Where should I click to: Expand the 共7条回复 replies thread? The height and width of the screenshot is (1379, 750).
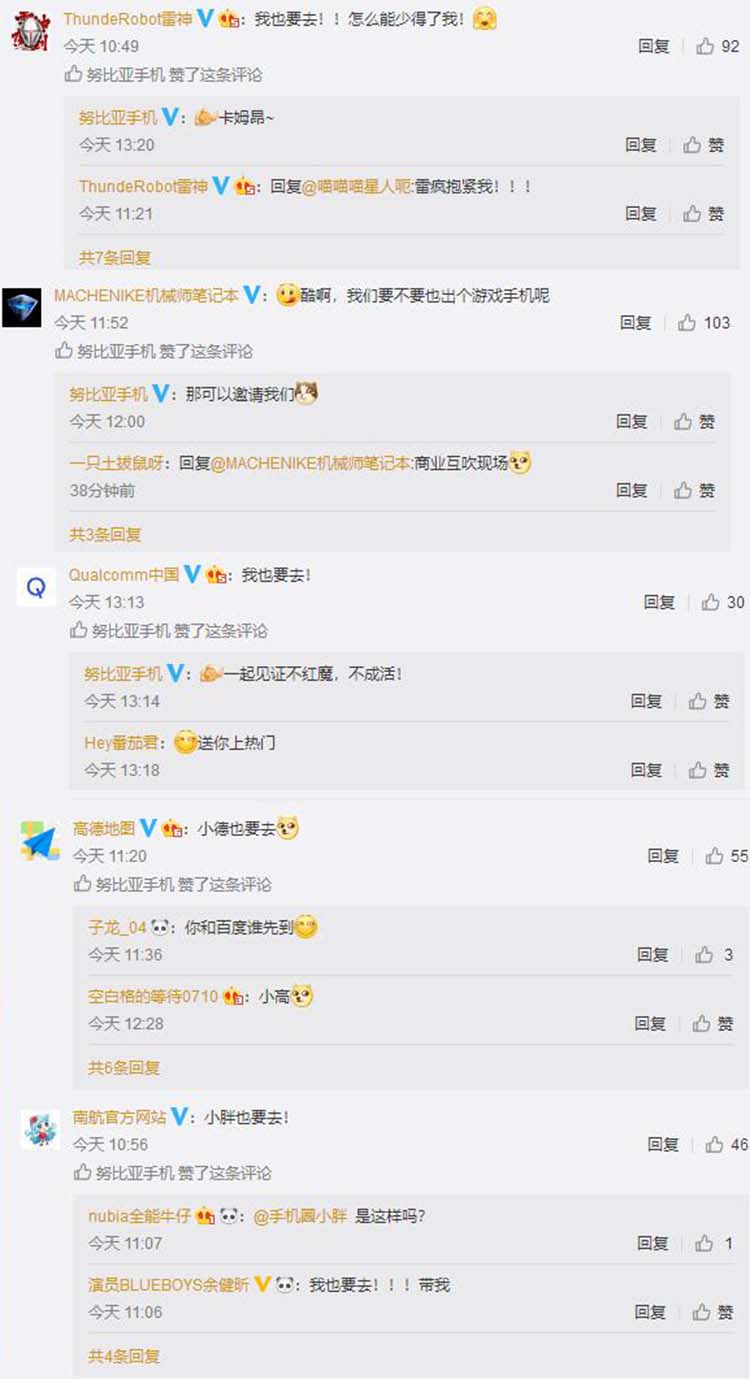(115, 258)
